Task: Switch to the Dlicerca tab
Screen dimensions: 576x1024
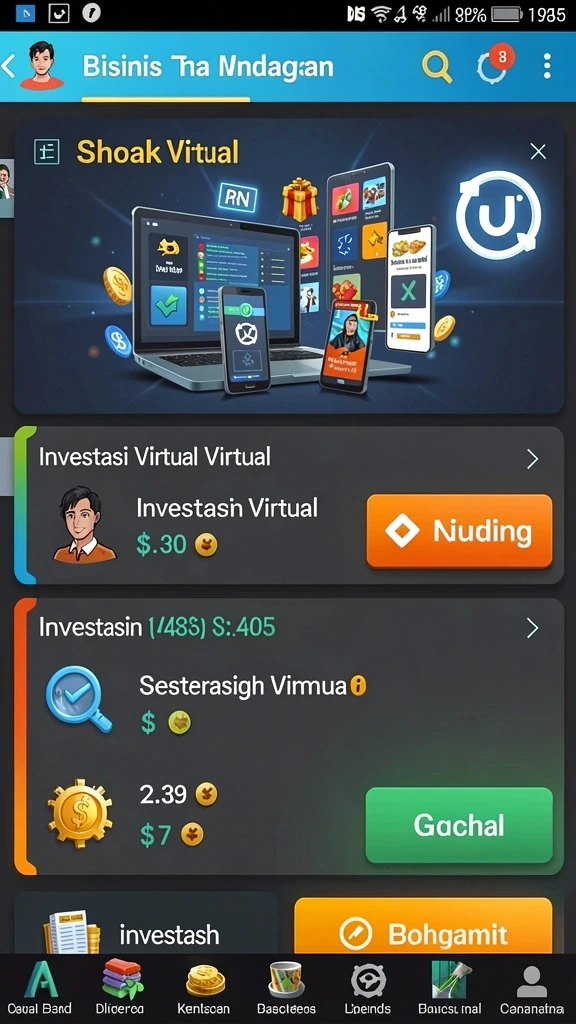Action: click(122, 989)
